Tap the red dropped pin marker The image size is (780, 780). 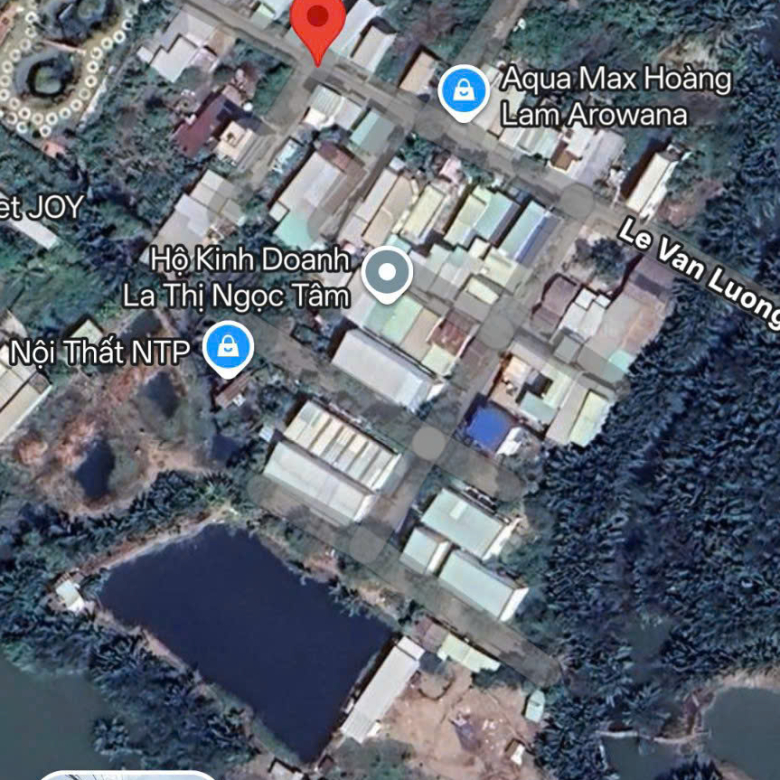319,22
